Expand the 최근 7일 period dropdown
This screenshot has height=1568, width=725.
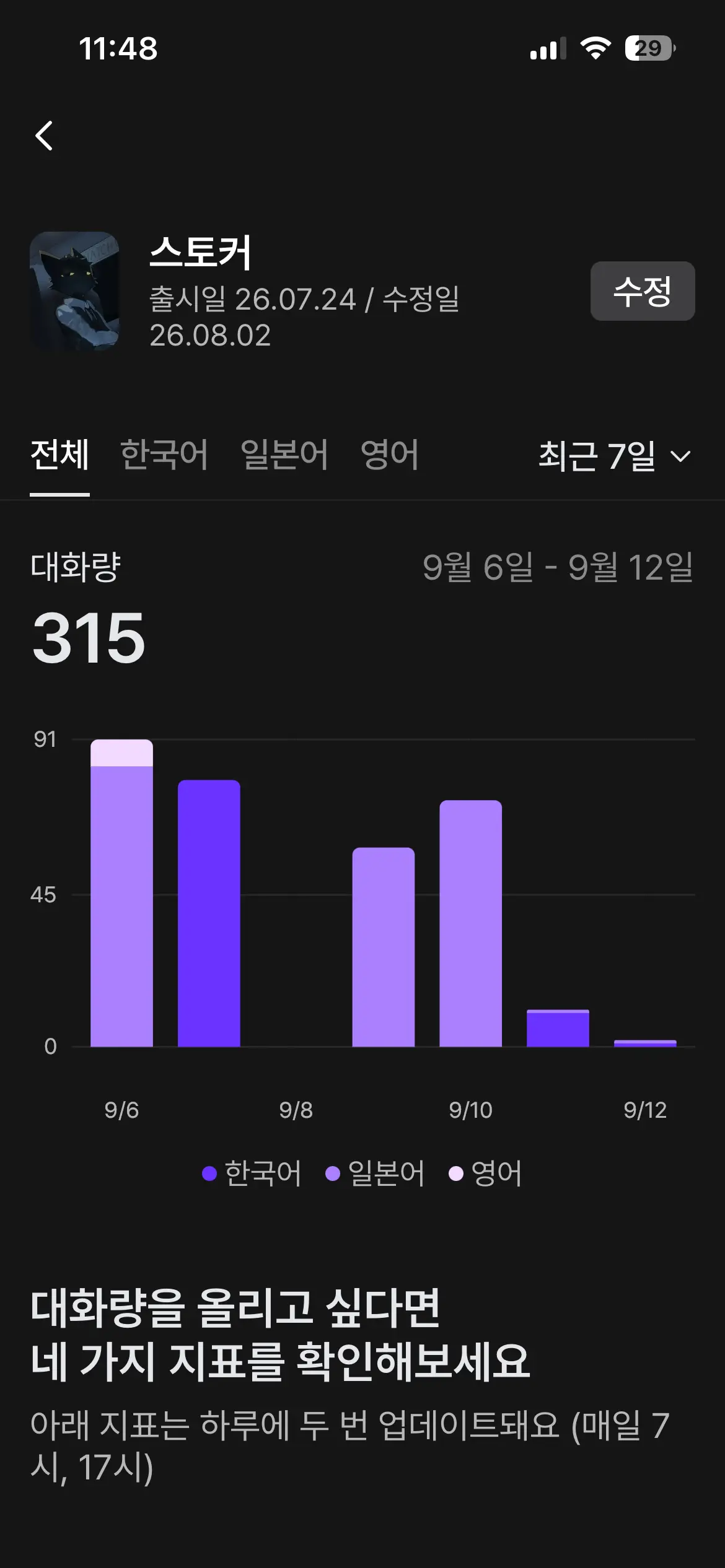click(x=615, y=456)
